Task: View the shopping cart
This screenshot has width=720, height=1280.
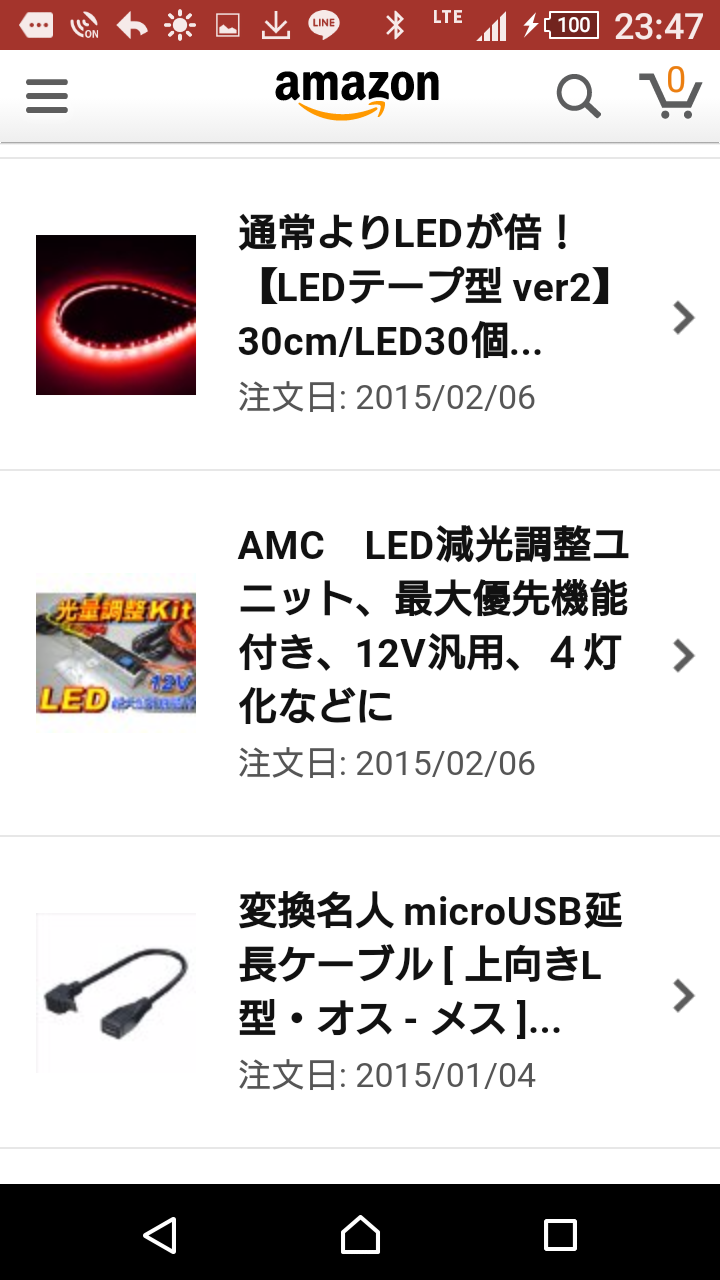Action: (x=671, y=95)
